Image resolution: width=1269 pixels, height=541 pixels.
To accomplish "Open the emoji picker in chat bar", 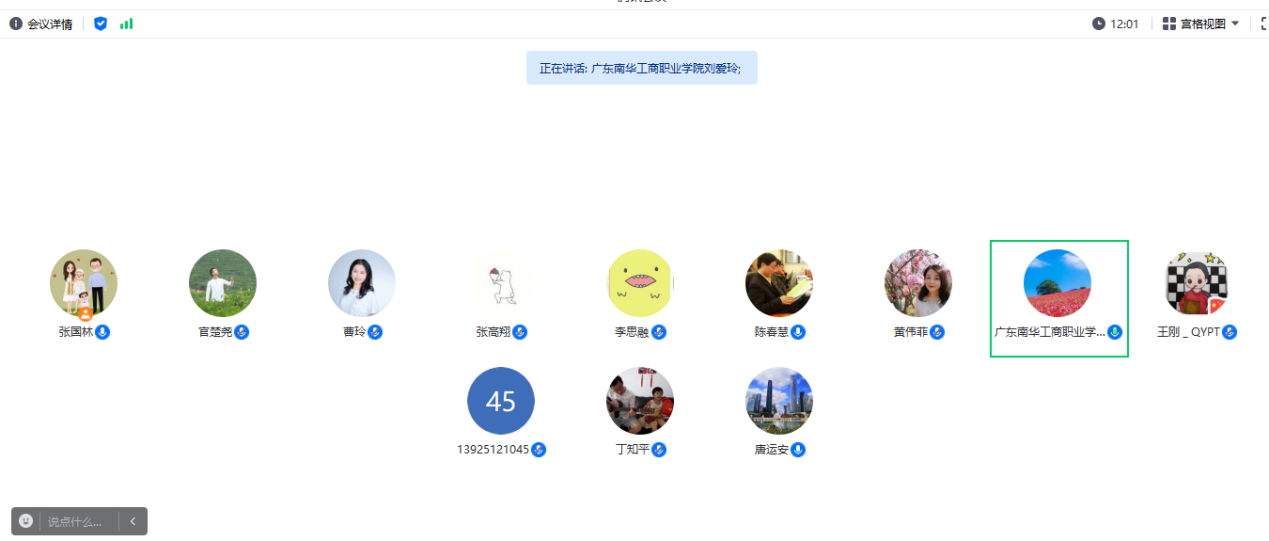I will (26, 521).
